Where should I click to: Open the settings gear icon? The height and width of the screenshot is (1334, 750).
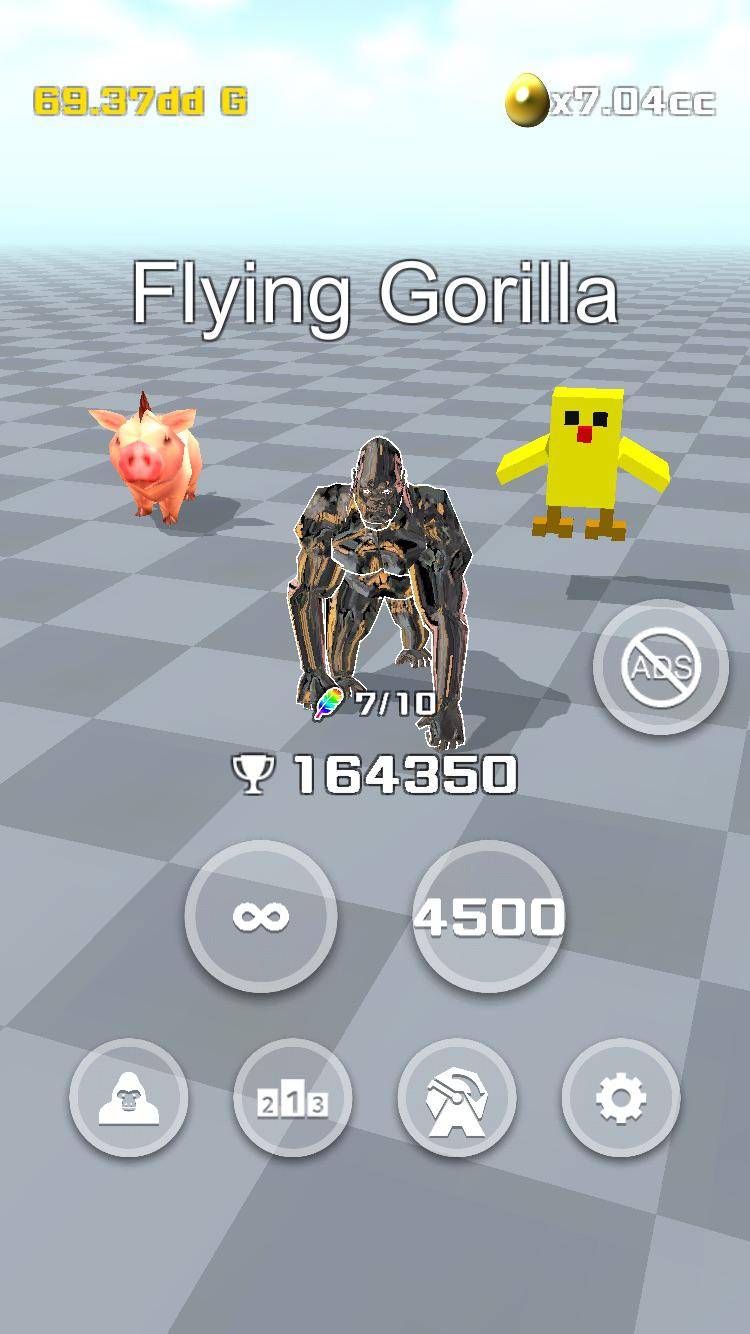(x=622, y=1098)
